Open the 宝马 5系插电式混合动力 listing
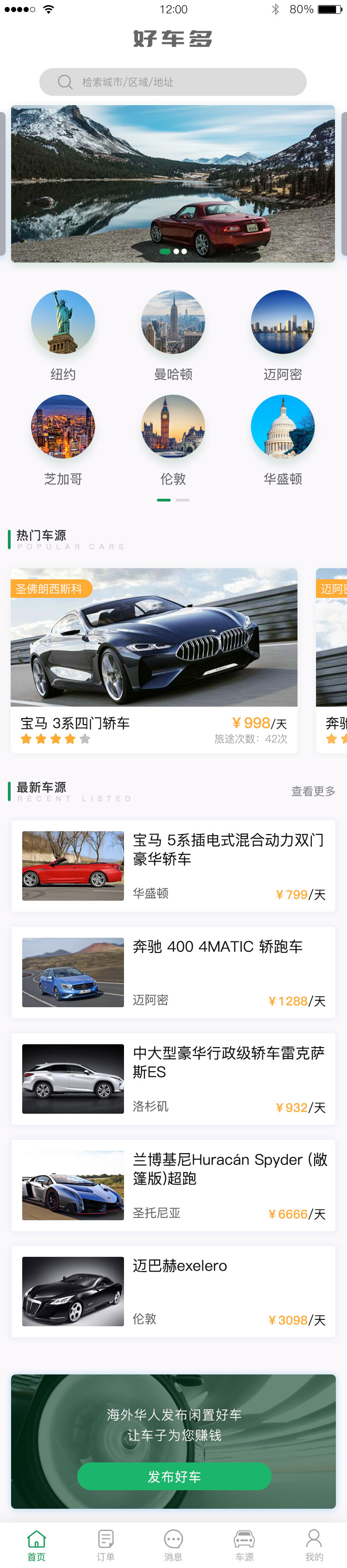 point(173,866)
